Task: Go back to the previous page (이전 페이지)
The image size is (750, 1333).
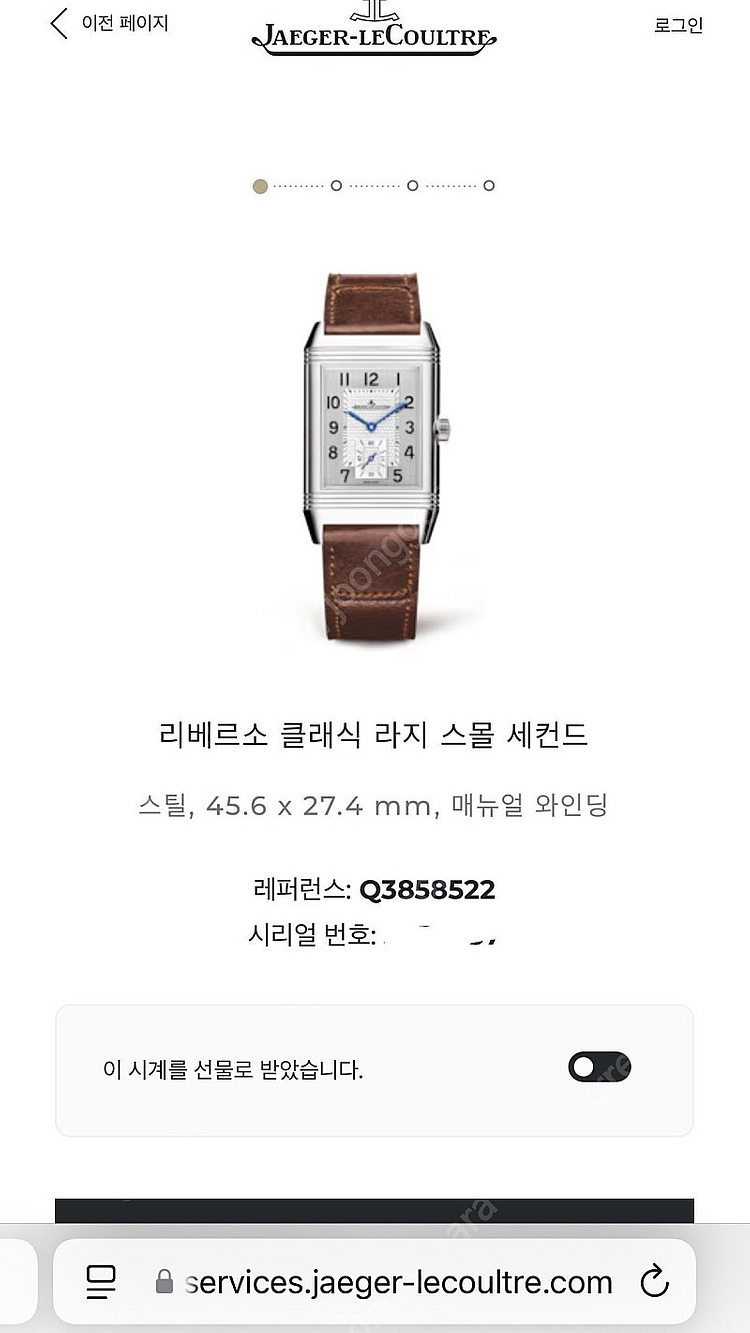Action: coord(109,24)
